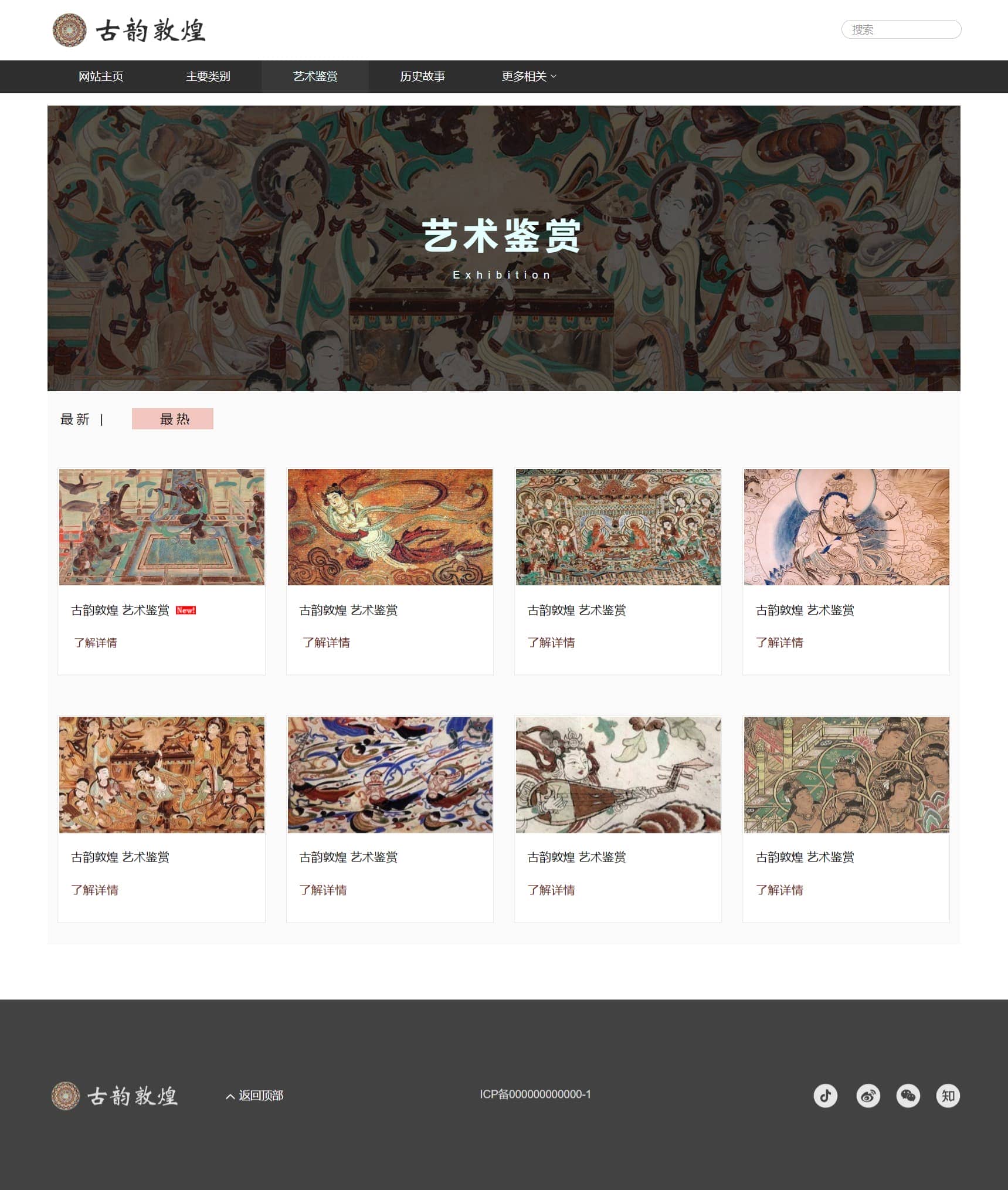The image size is (1008, 1190).
Task: Open the lute-playing figure mural thumbnail
Action: (617, 774)
